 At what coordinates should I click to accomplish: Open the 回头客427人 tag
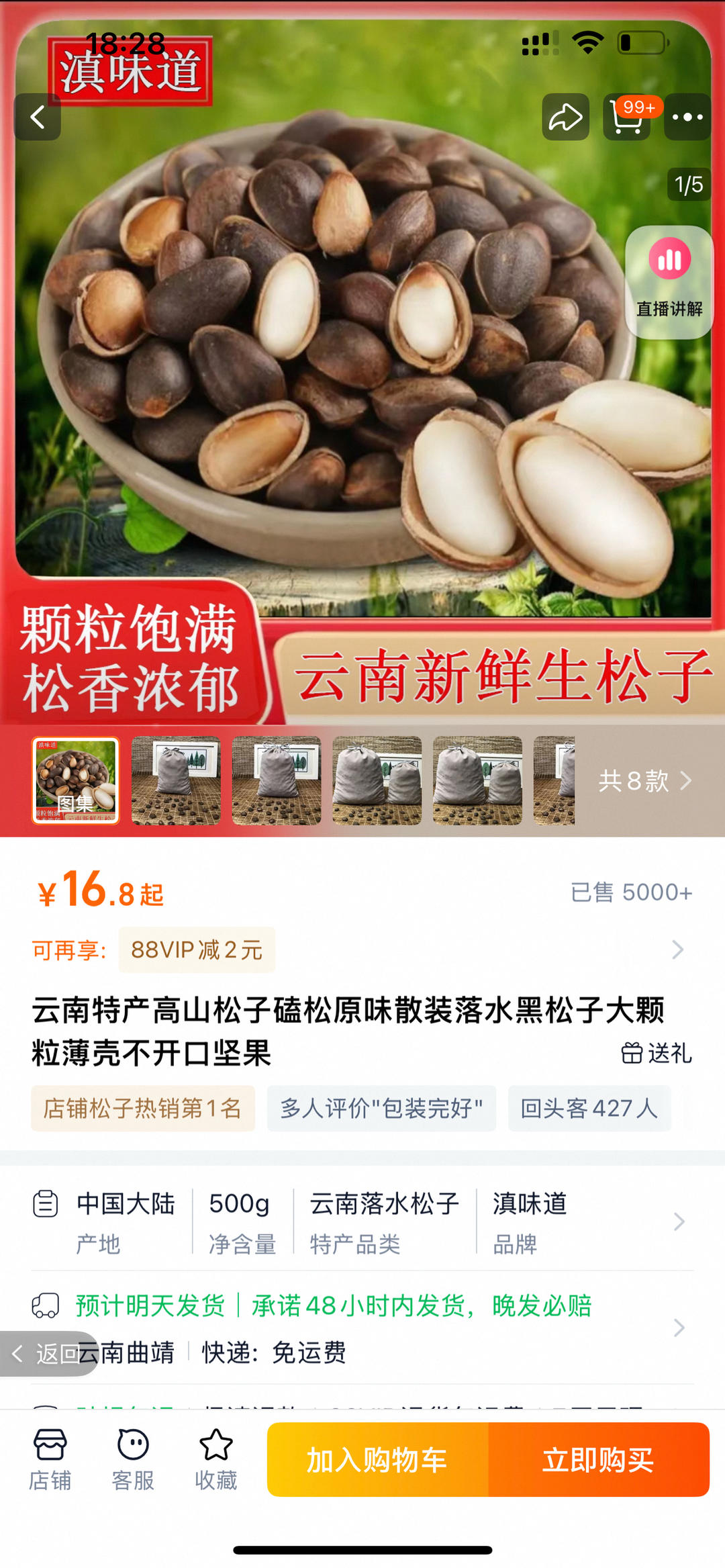pyautogui.click(x=589, y=1109)
